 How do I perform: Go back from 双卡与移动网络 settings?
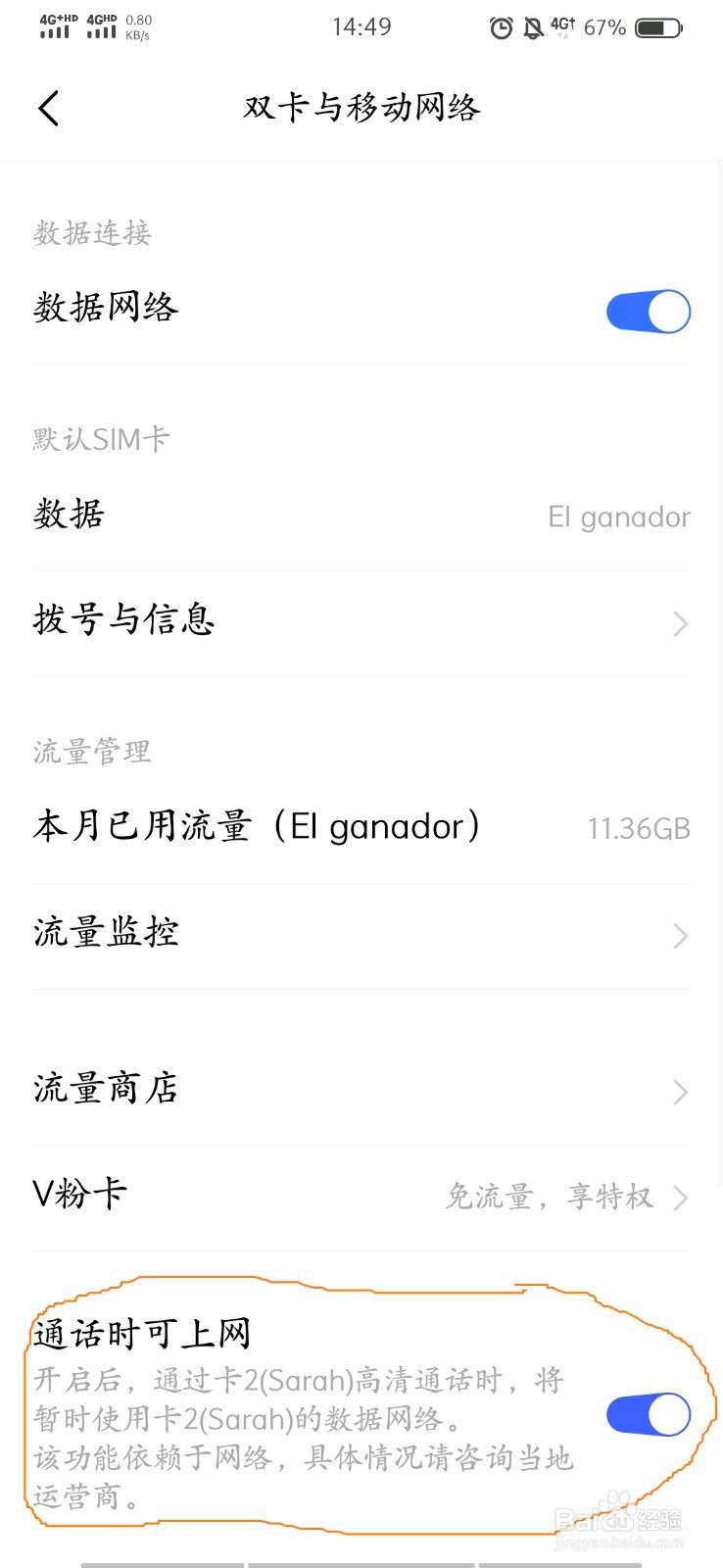click(49, 108)
